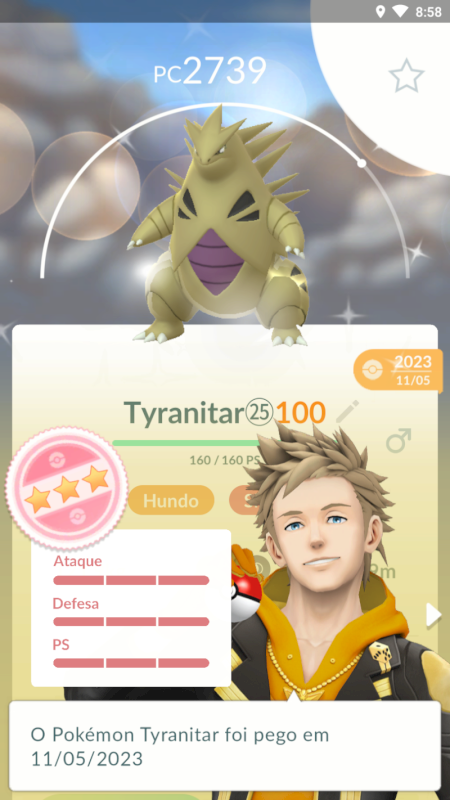Continue the appraisal dialog about Tyranitar
Screen dimensions: 450x800
(225, 746)
